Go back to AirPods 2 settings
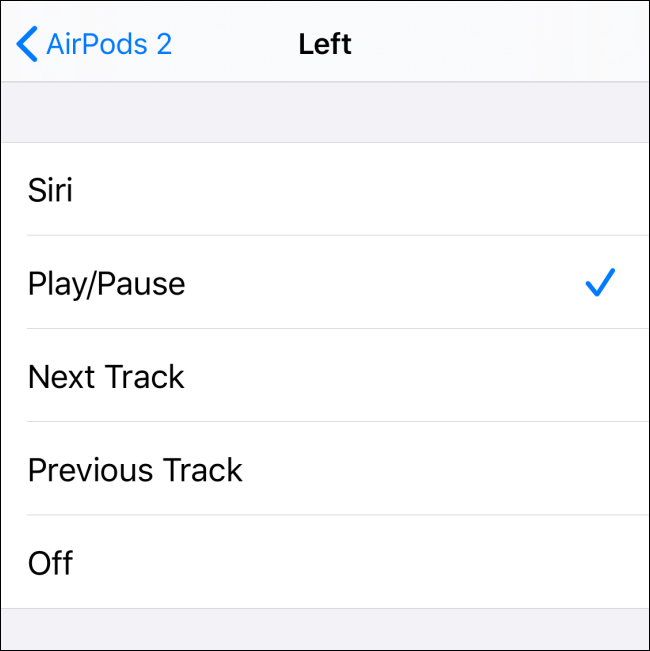Image resolution: width=650 pixels, height=651 pixels. click(x=94, y=44)
